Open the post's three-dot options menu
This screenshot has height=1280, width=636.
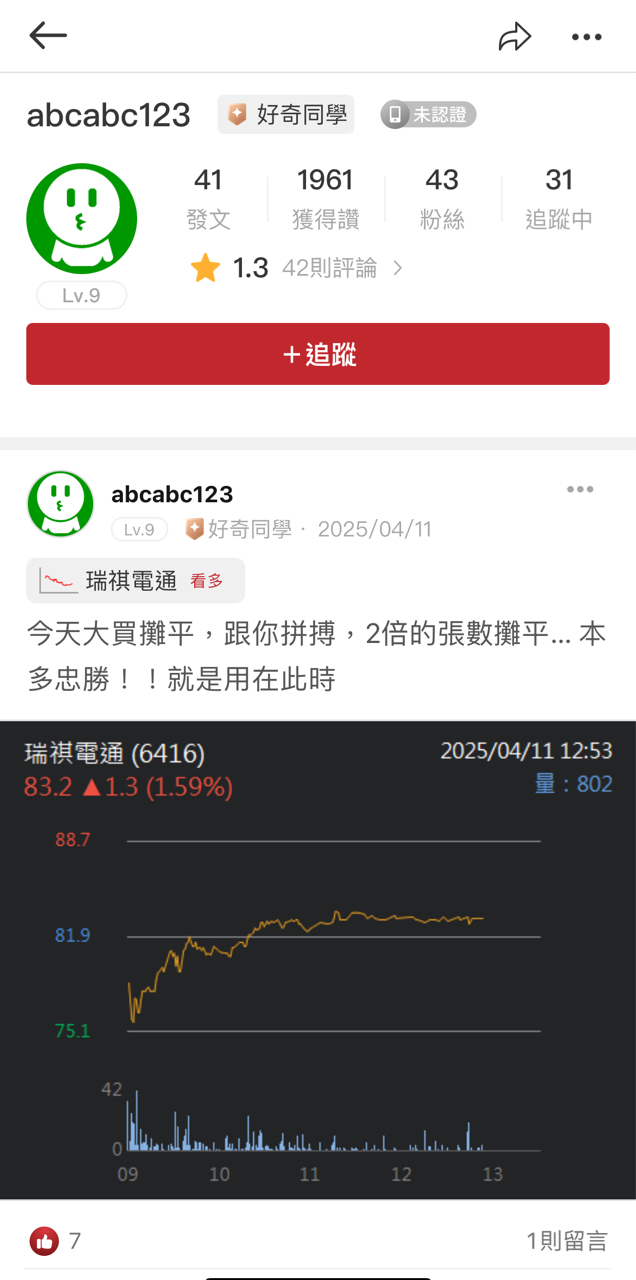click(580, 489)
